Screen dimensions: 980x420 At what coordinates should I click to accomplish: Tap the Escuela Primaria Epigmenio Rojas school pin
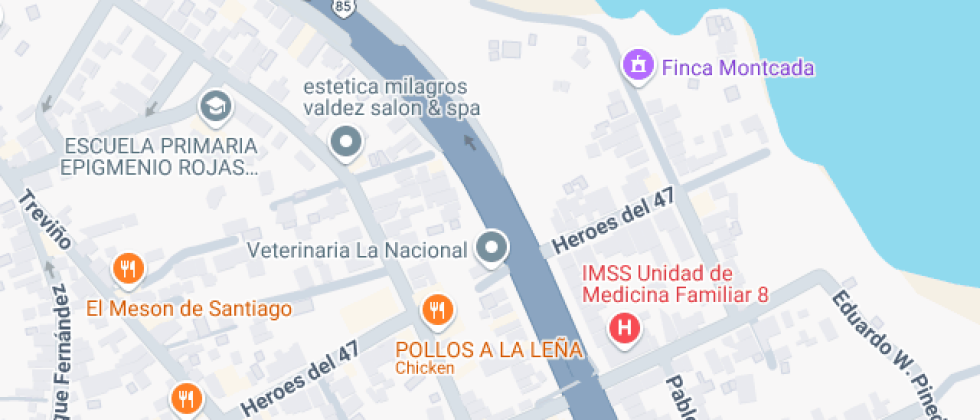[x=213, y=104]
